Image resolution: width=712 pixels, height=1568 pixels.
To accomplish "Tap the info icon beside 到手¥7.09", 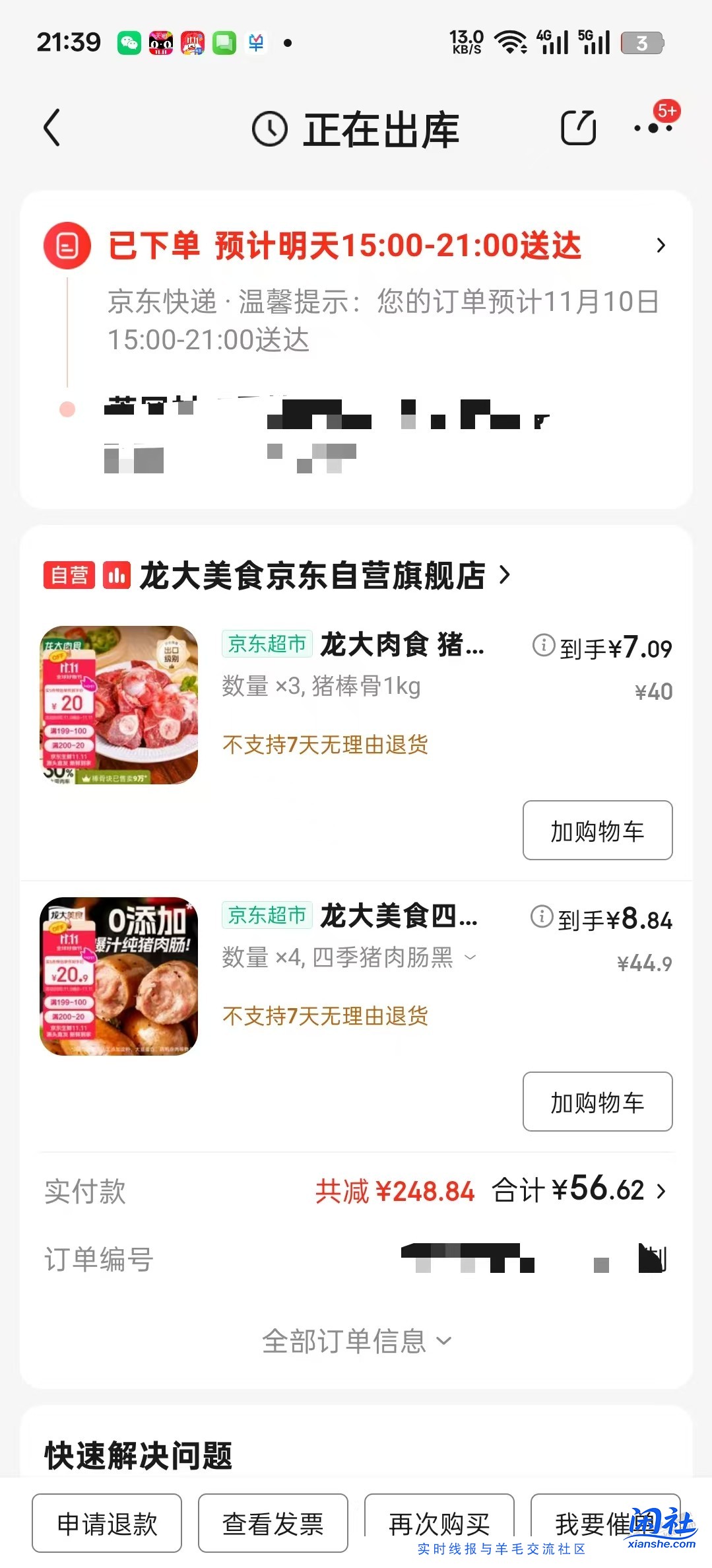I will point(542,648).
